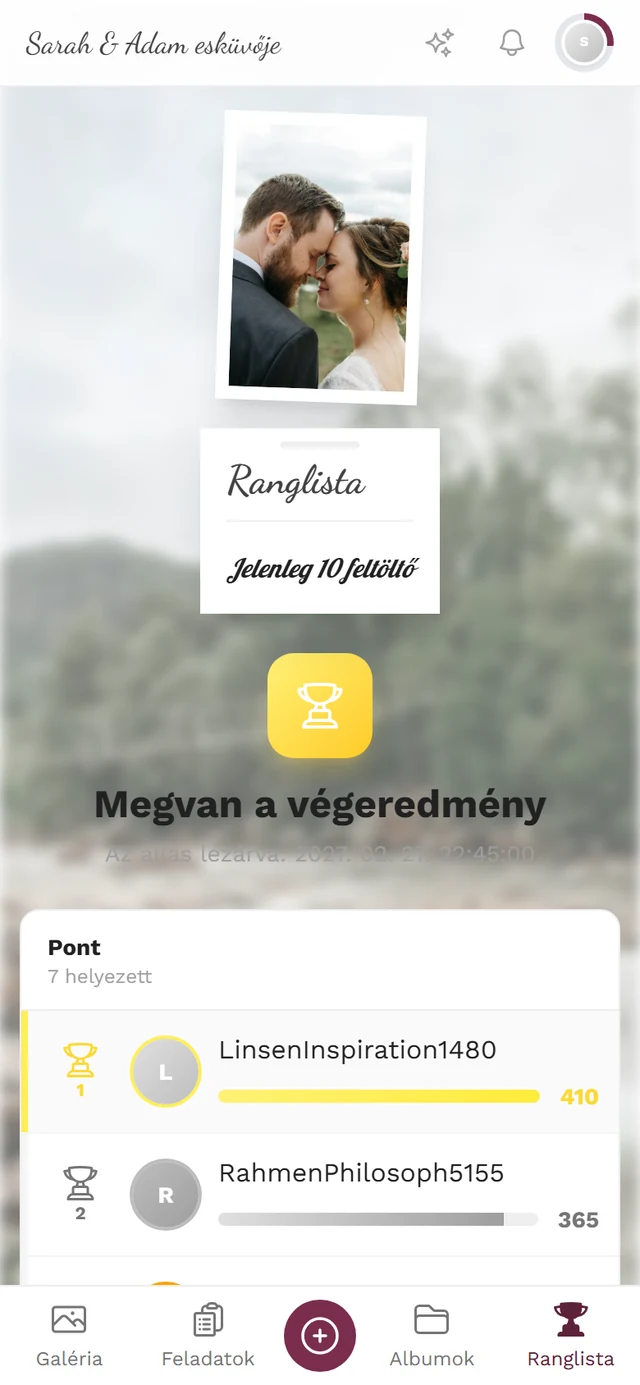The image size is (640, 1385).
Task: Switch to the Feladatok tab
Action: [208, 1336]
